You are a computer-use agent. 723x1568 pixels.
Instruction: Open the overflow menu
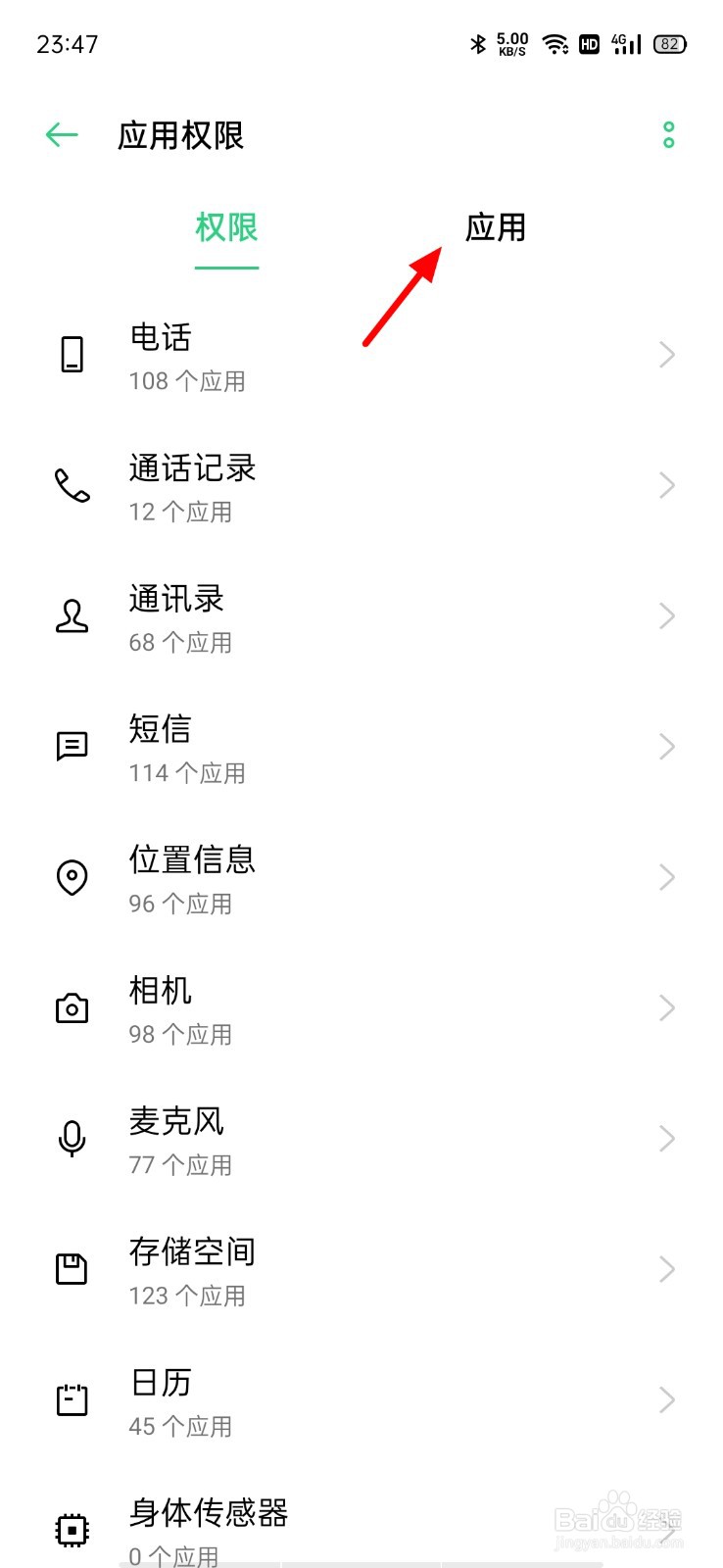[668, 135]
